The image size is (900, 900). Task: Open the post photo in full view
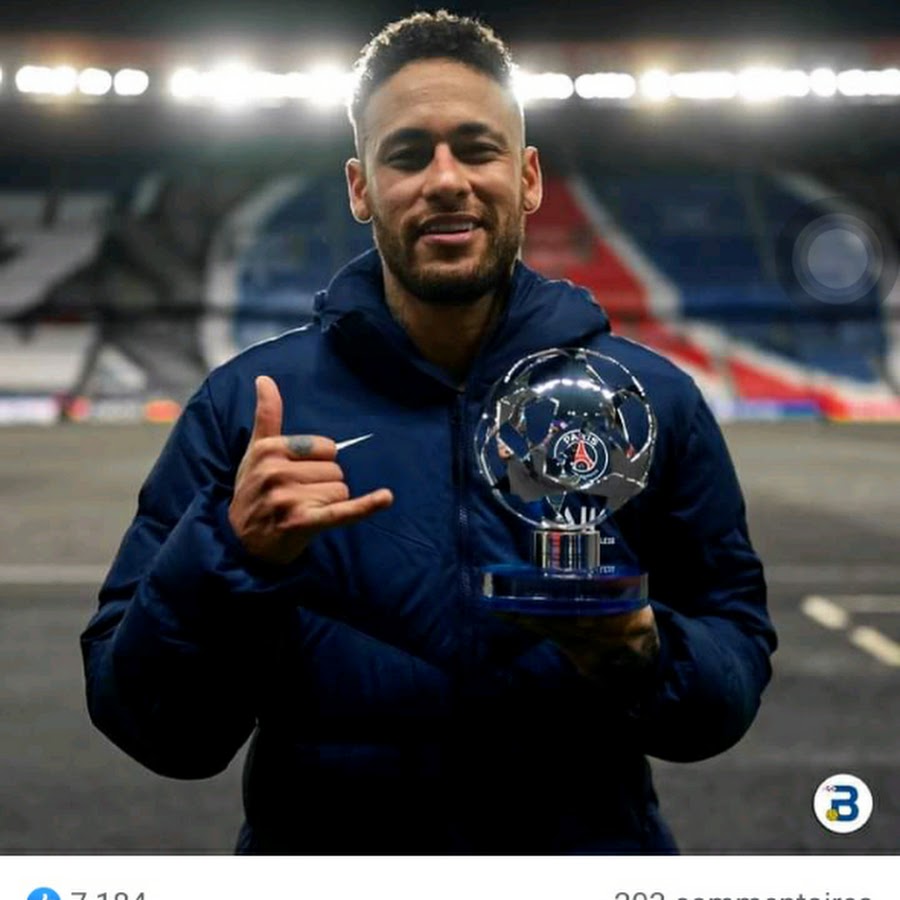point(450,430)
